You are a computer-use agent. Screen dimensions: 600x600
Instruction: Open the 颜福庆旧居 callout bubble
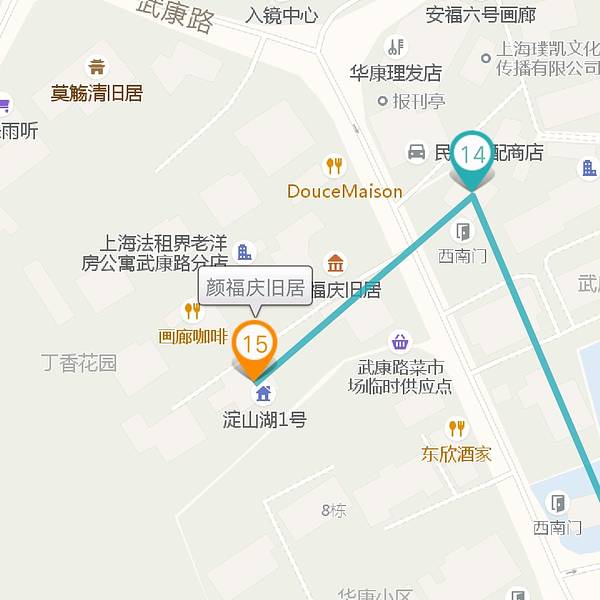tap(255, 288)
